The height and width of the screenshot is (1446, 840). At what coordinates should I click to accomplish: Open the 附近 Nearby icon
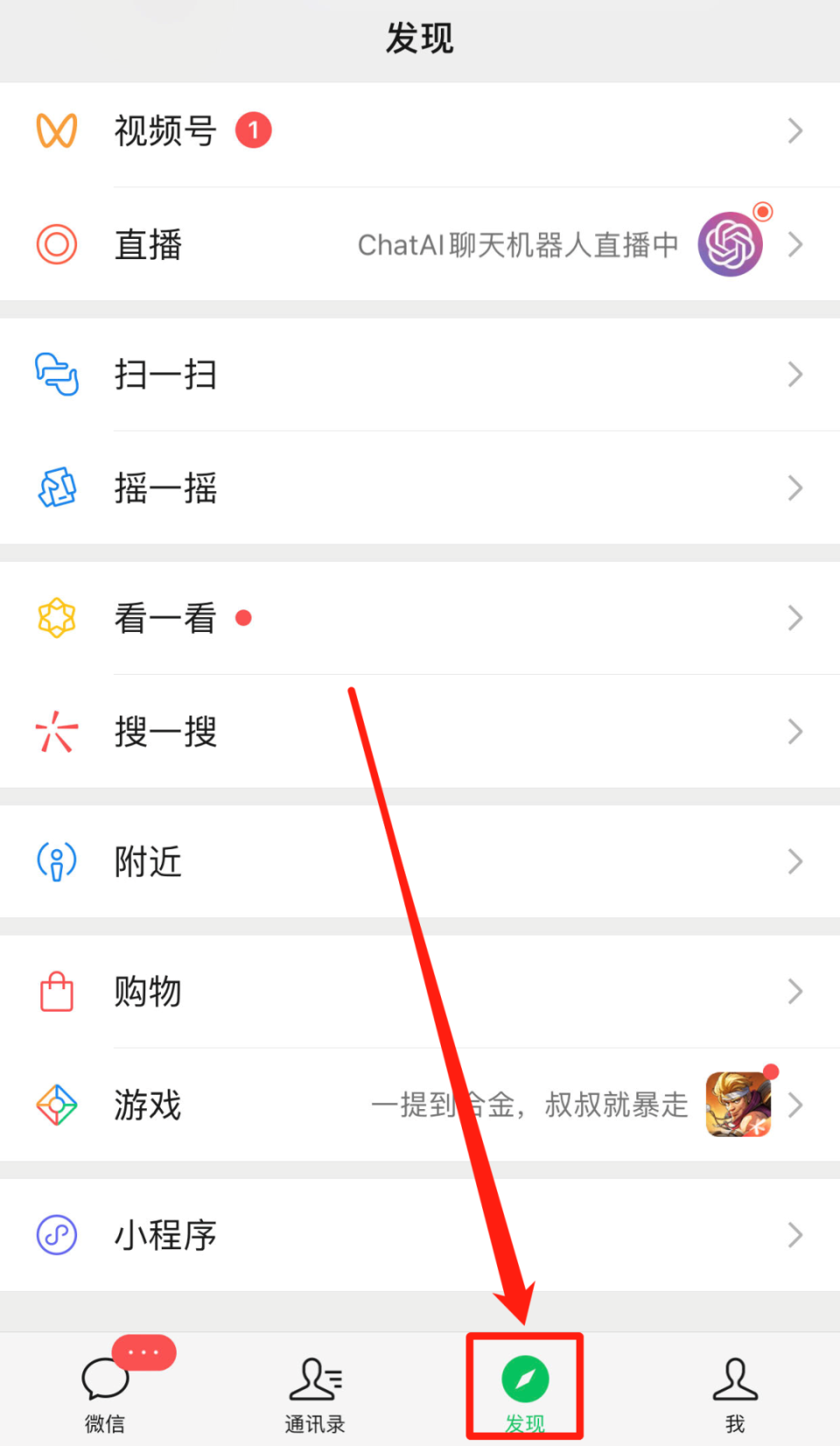coord(56,861)
